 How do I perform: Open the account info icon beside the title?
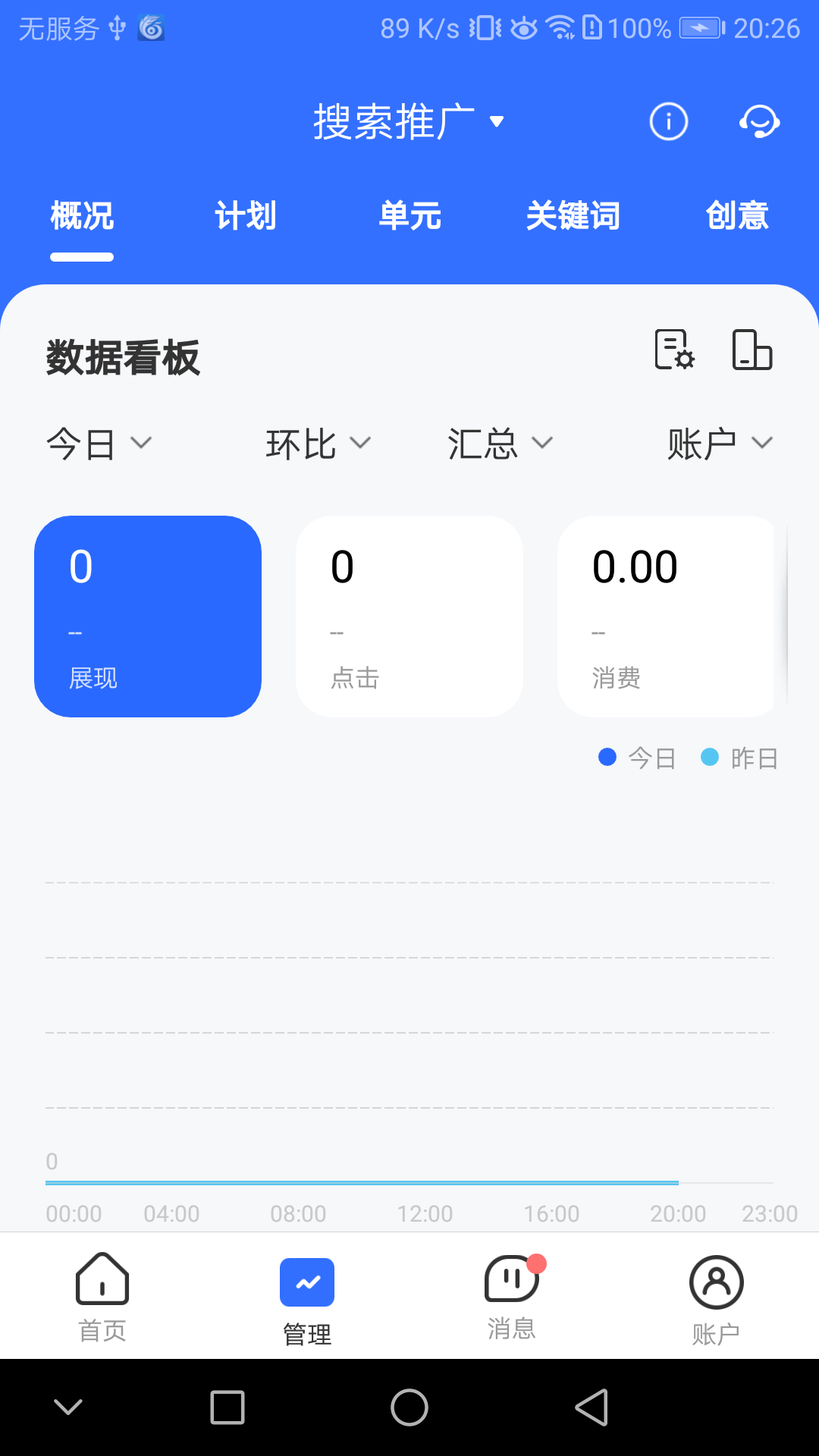coord(667,121)
